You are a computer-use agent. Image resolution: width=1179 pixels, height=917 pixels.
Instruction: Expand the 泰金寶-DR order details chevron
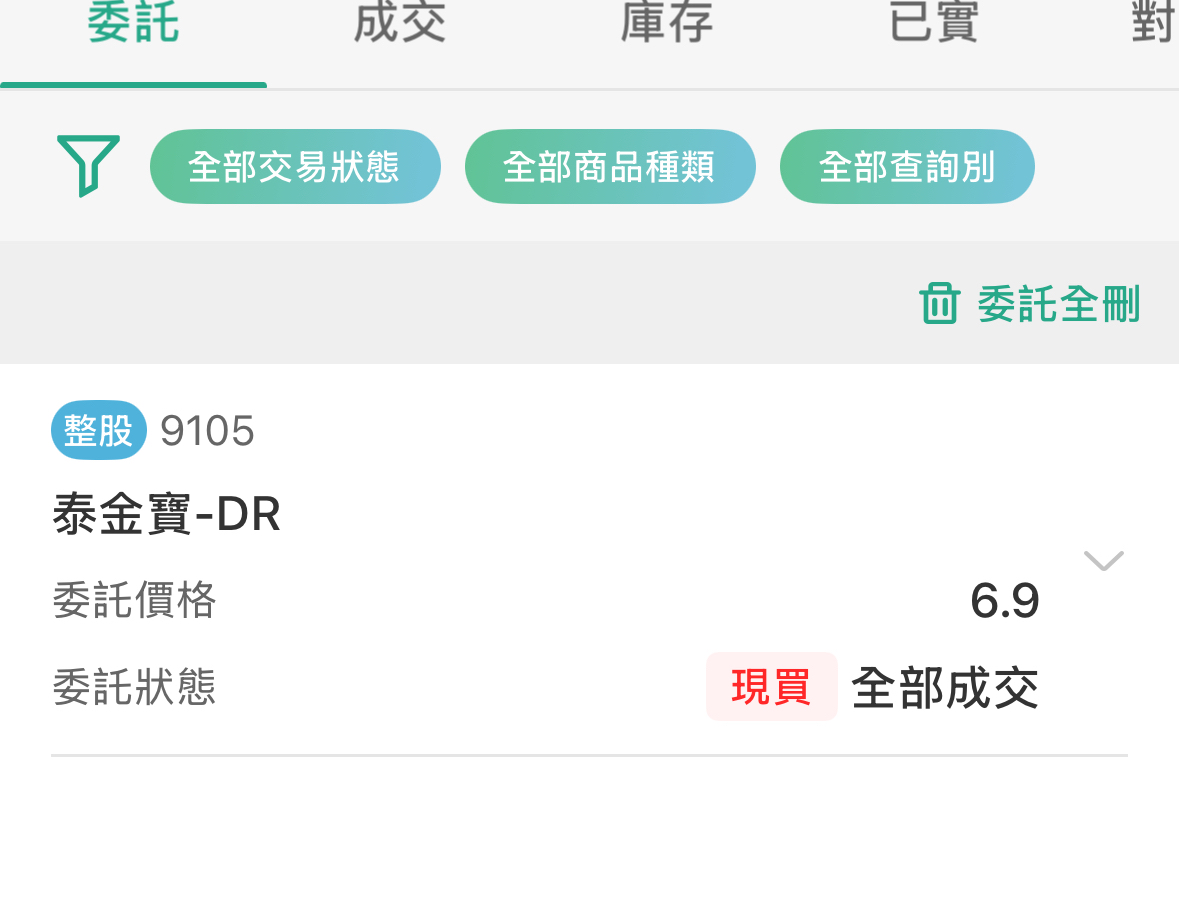1103,561
